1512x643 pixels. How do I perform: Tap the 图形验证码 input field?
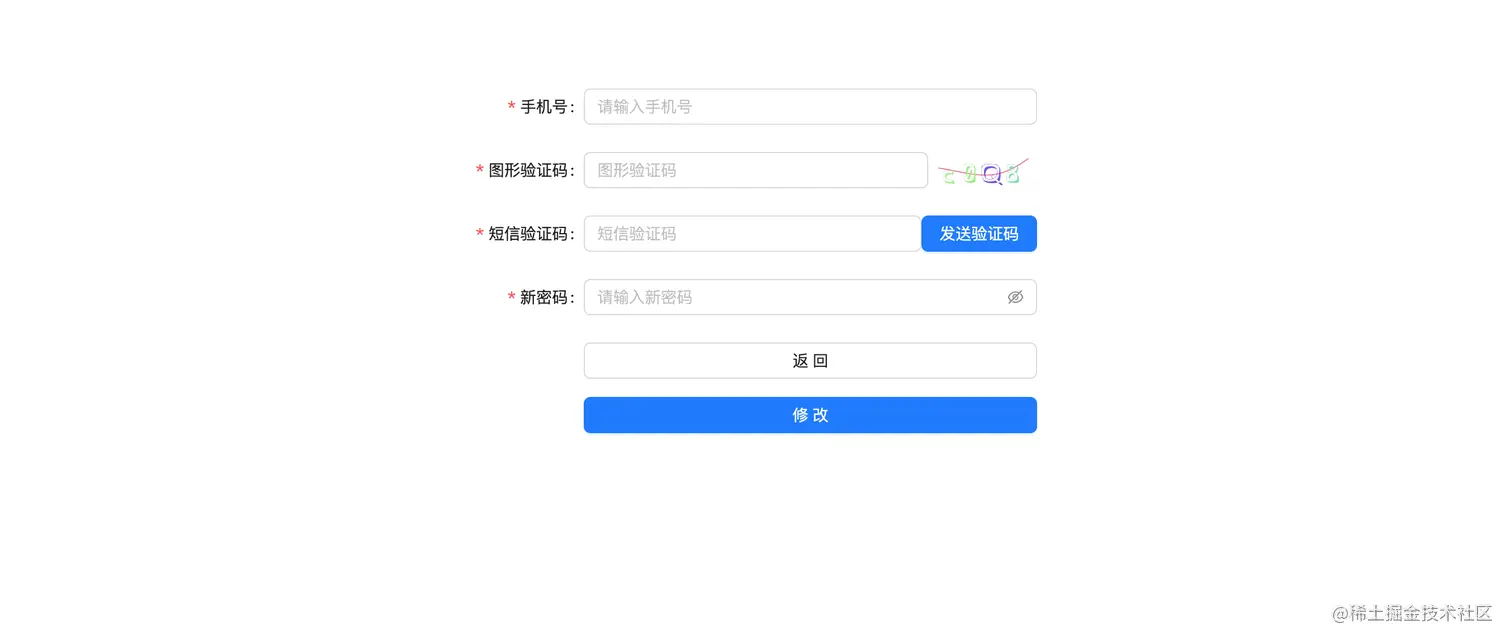coord(755,170)
